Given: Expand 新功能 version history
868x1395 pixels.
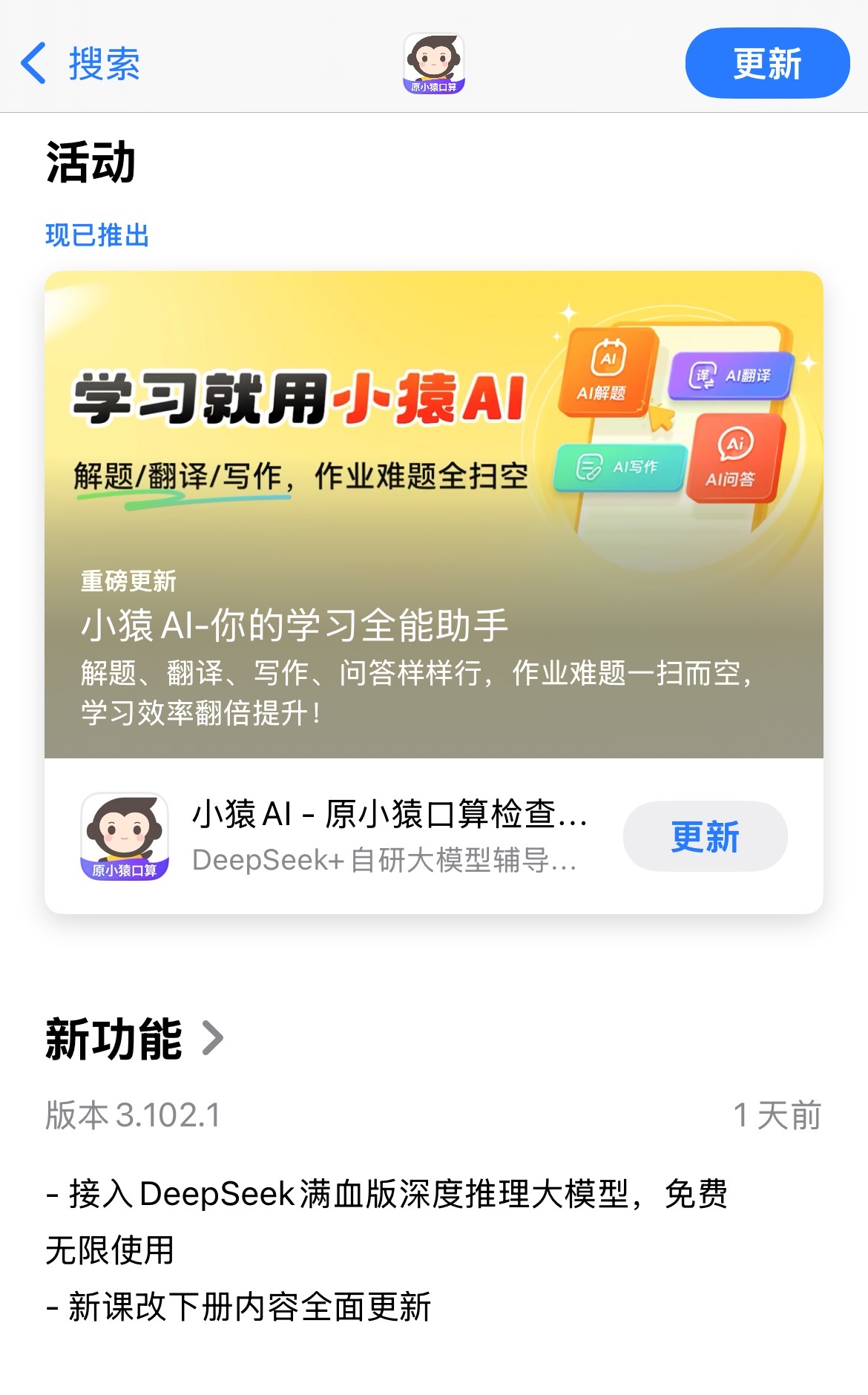Looking at the screenshot, I should pos(135,1039).
